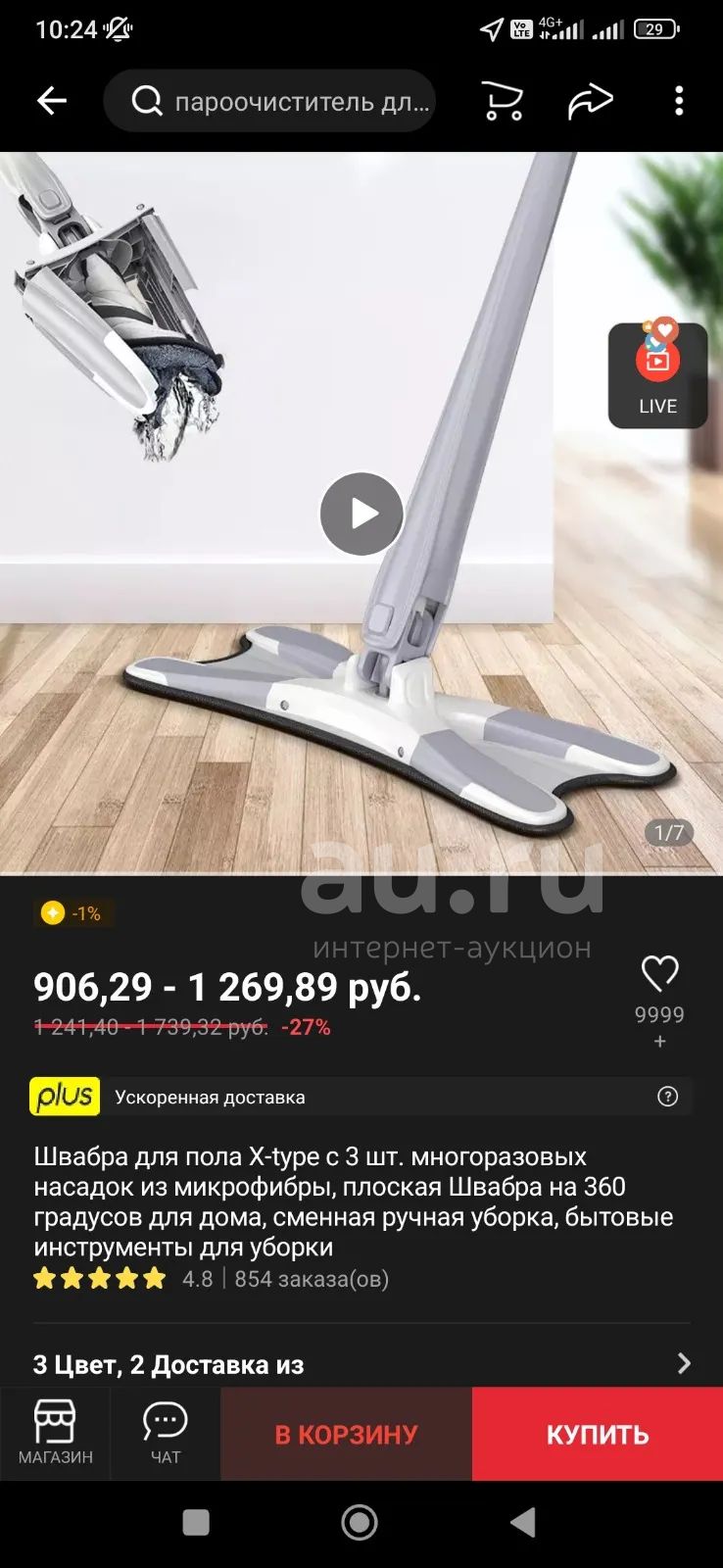Play the product video
The width and height of the screenshot is (723, 1568).
tap(361, 514)
